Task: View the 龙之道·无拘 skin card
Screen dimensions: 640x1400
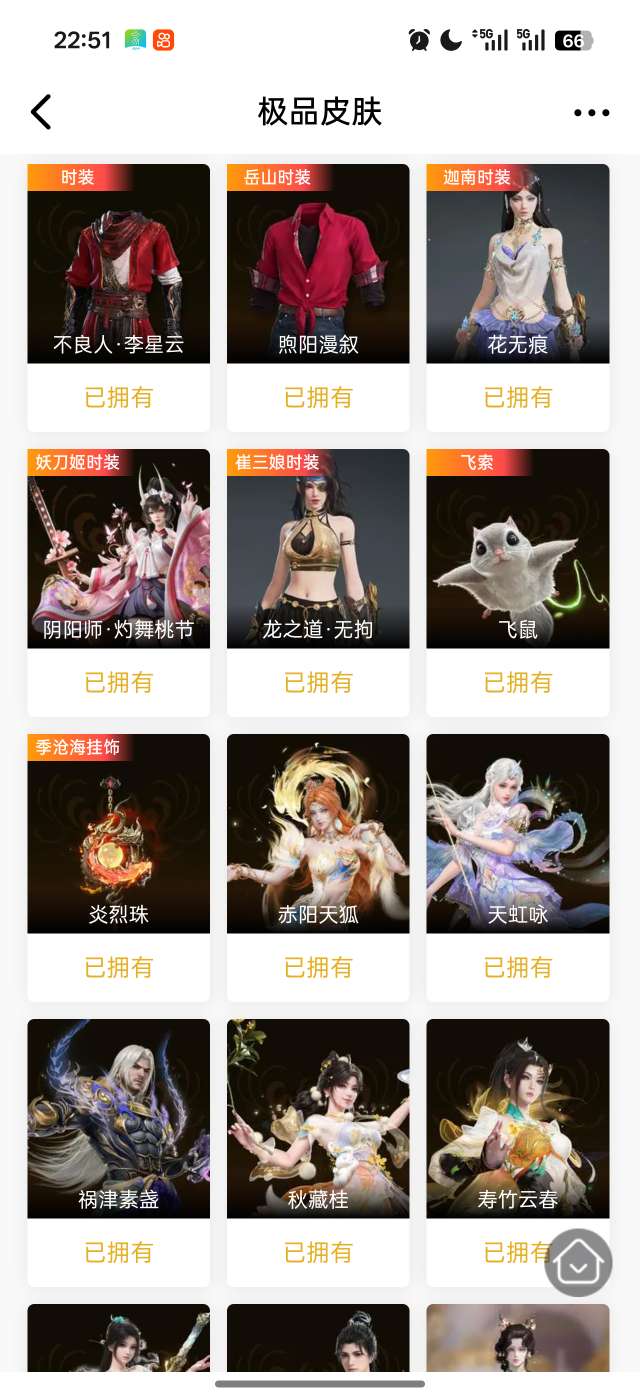Action: (x=318, y=550)
